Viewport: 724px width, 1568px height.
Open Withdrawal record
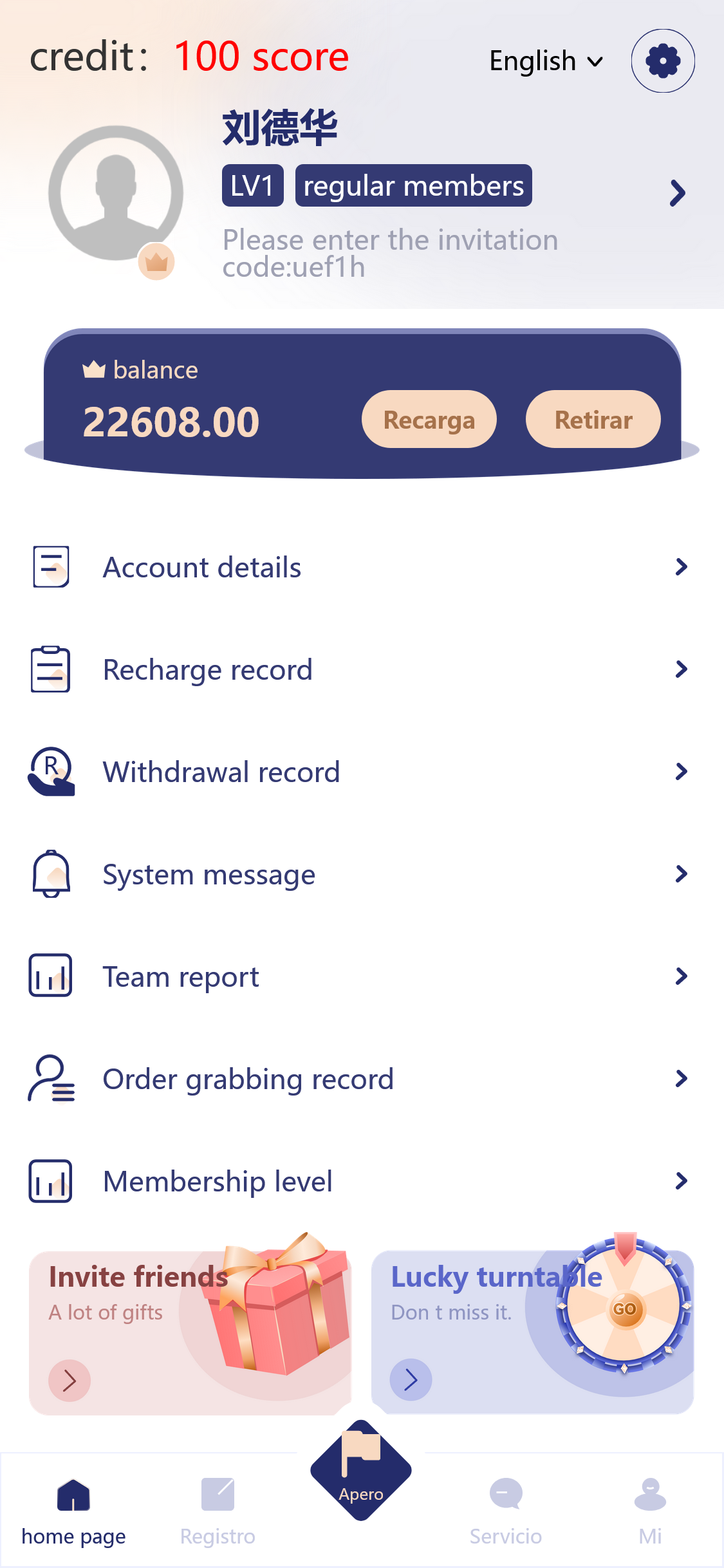[360, 772]
